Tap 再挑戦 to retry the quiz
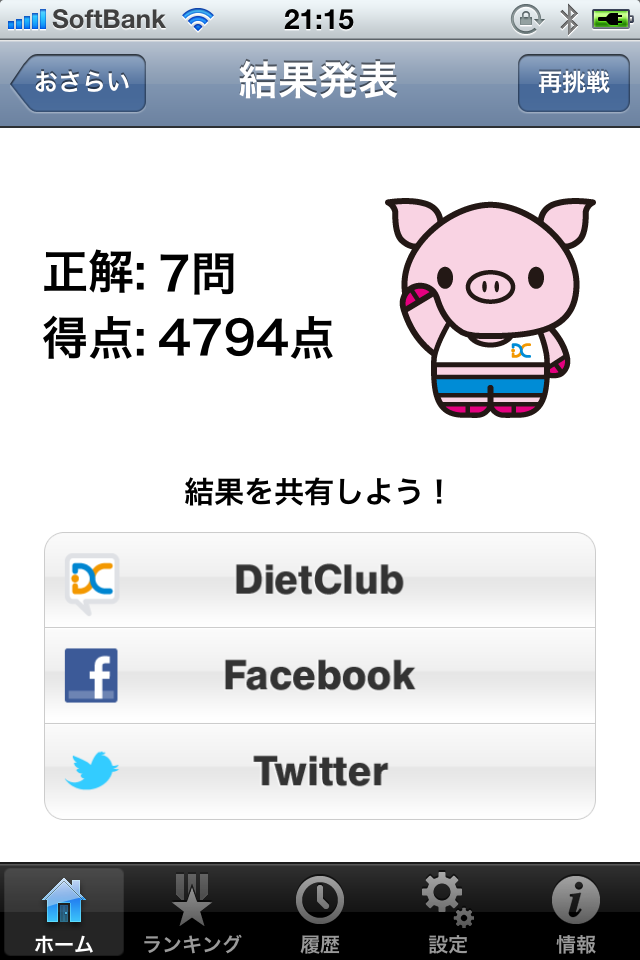 click(x=573, y=83)
